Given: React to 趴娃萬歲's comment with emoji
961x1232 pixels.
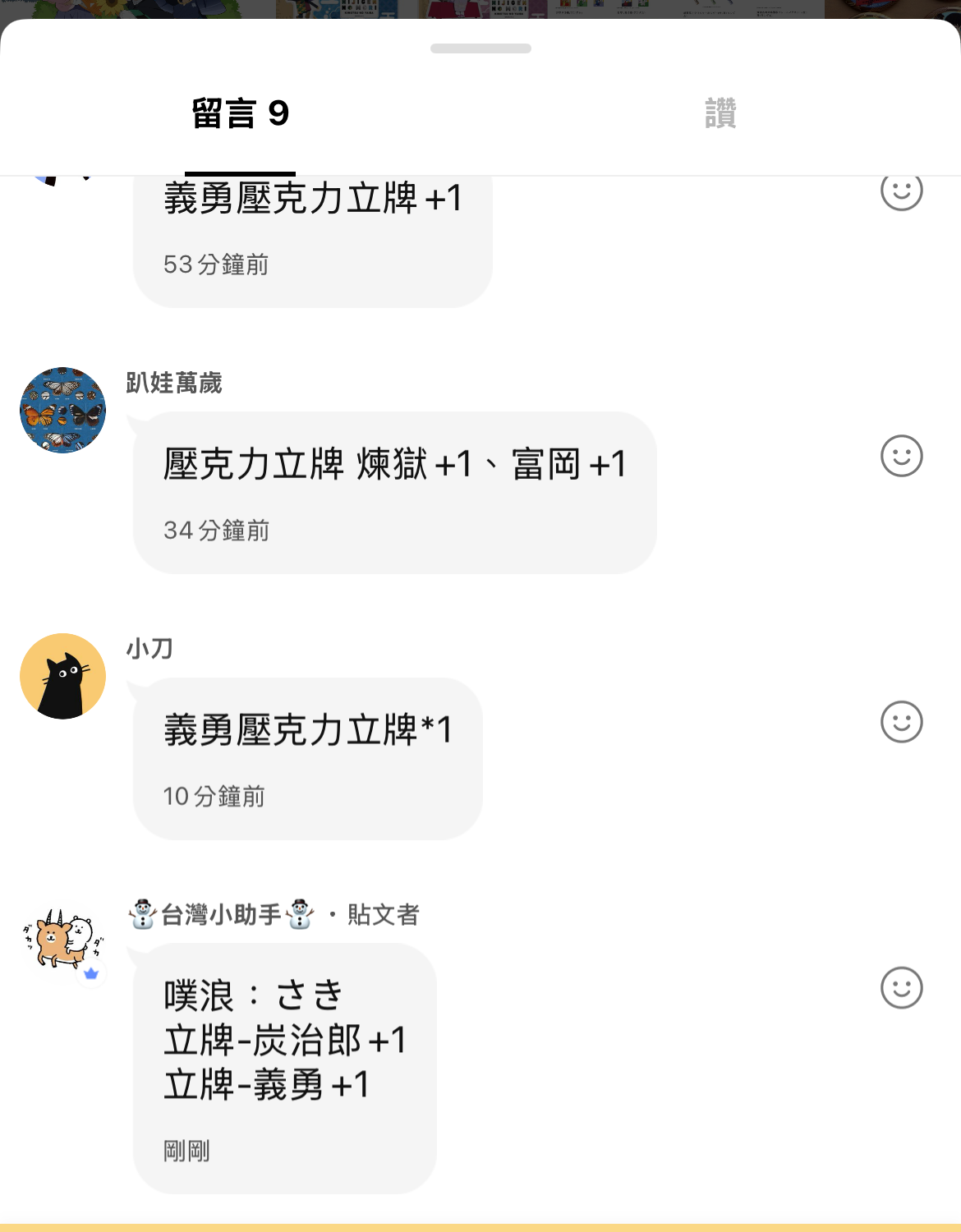Looking at the screenshot, I should tap(901, 456).
